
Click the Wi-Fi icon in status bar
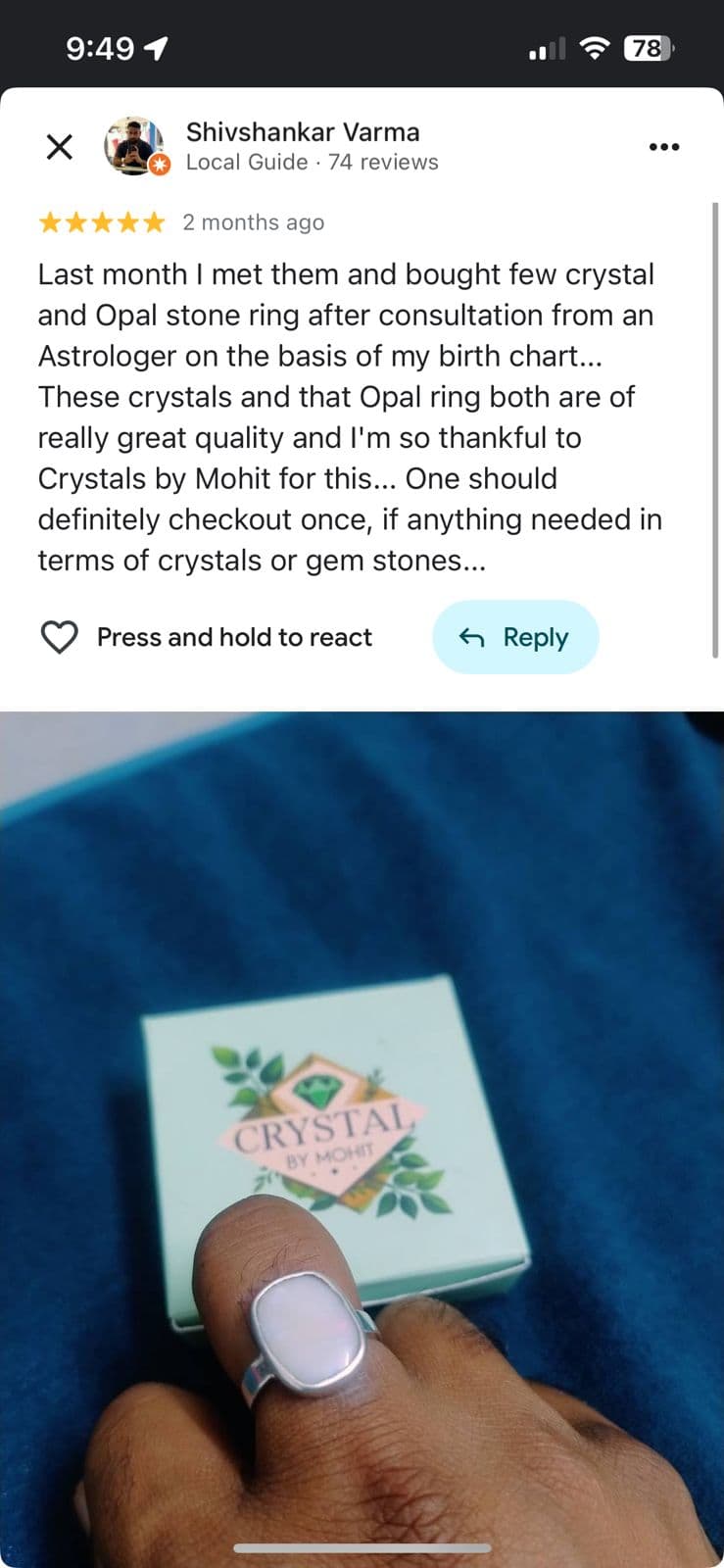pyautogui.click(x=595, y=47)
